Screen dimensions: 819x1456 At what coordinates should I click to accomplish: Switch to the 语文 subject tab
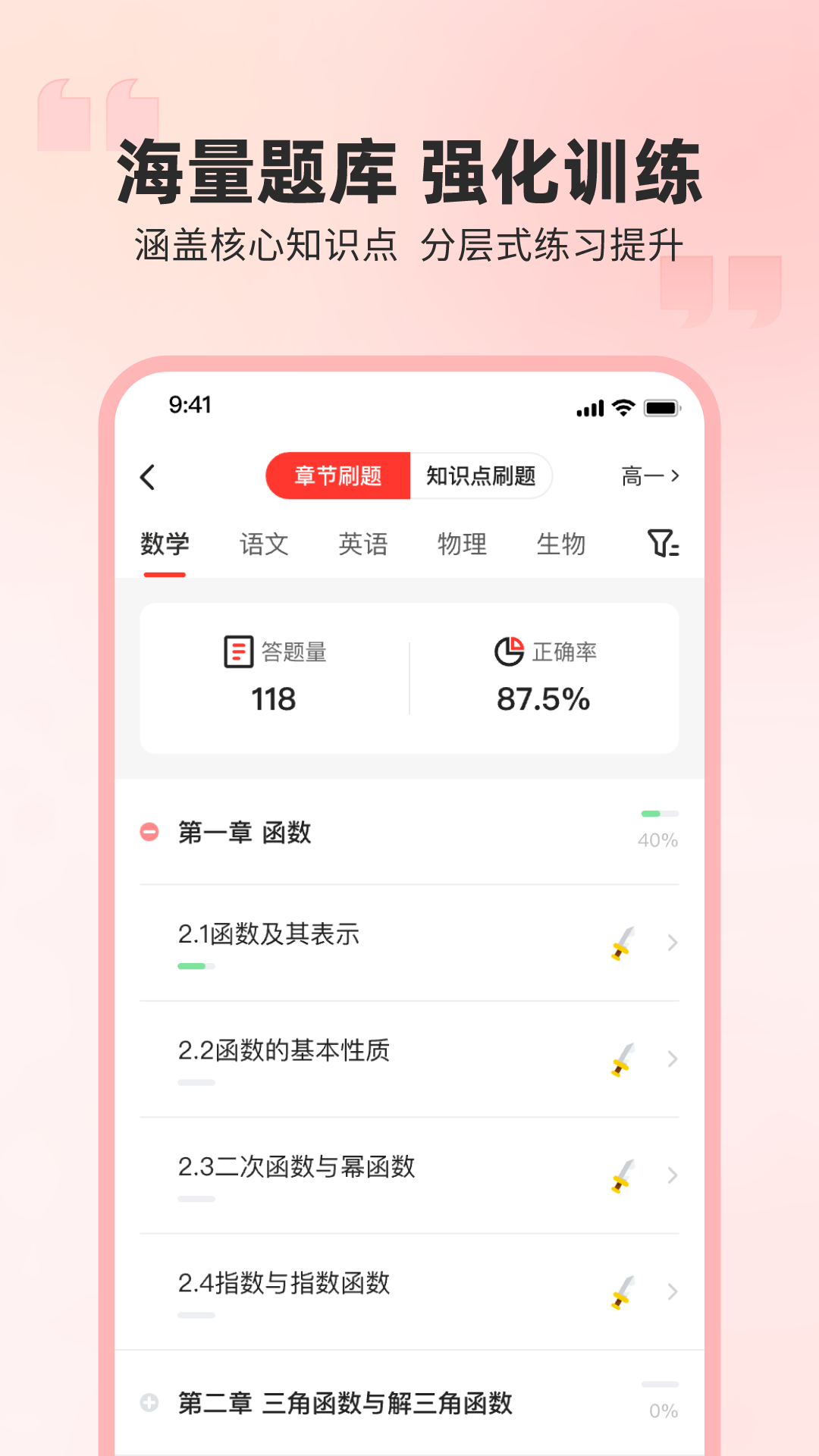263,543
